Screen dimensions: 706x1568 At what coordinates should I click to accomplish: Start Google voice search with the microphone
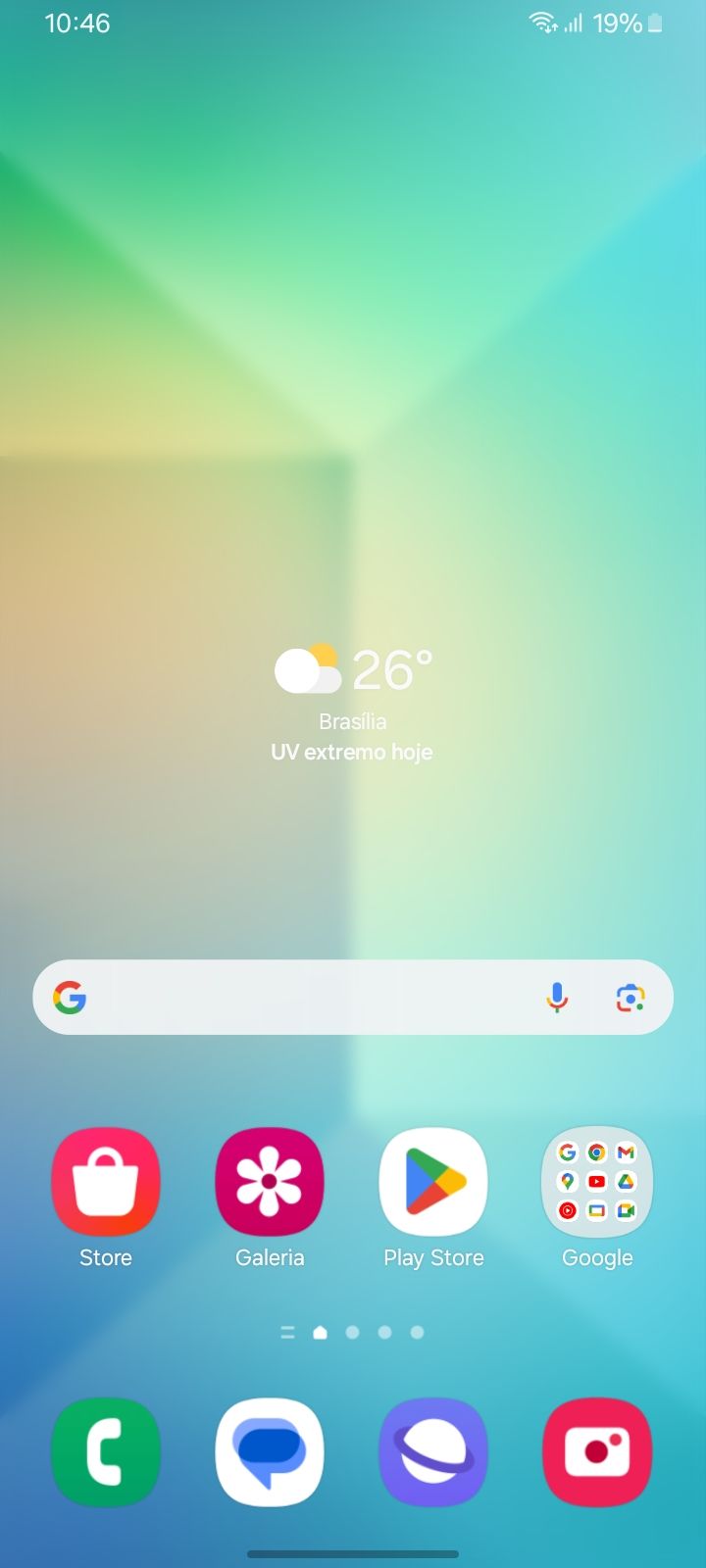click(557, 998)
